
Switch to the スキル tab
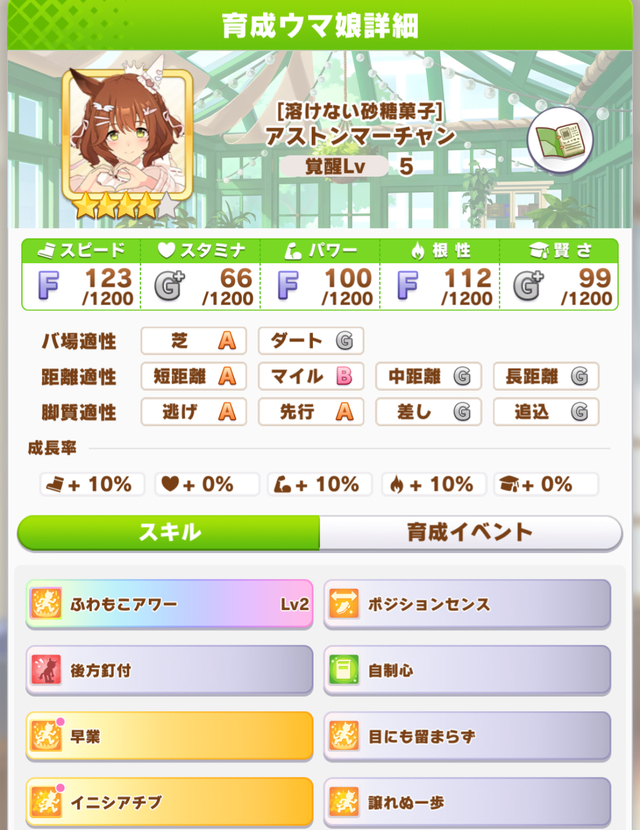pos(168,532)
